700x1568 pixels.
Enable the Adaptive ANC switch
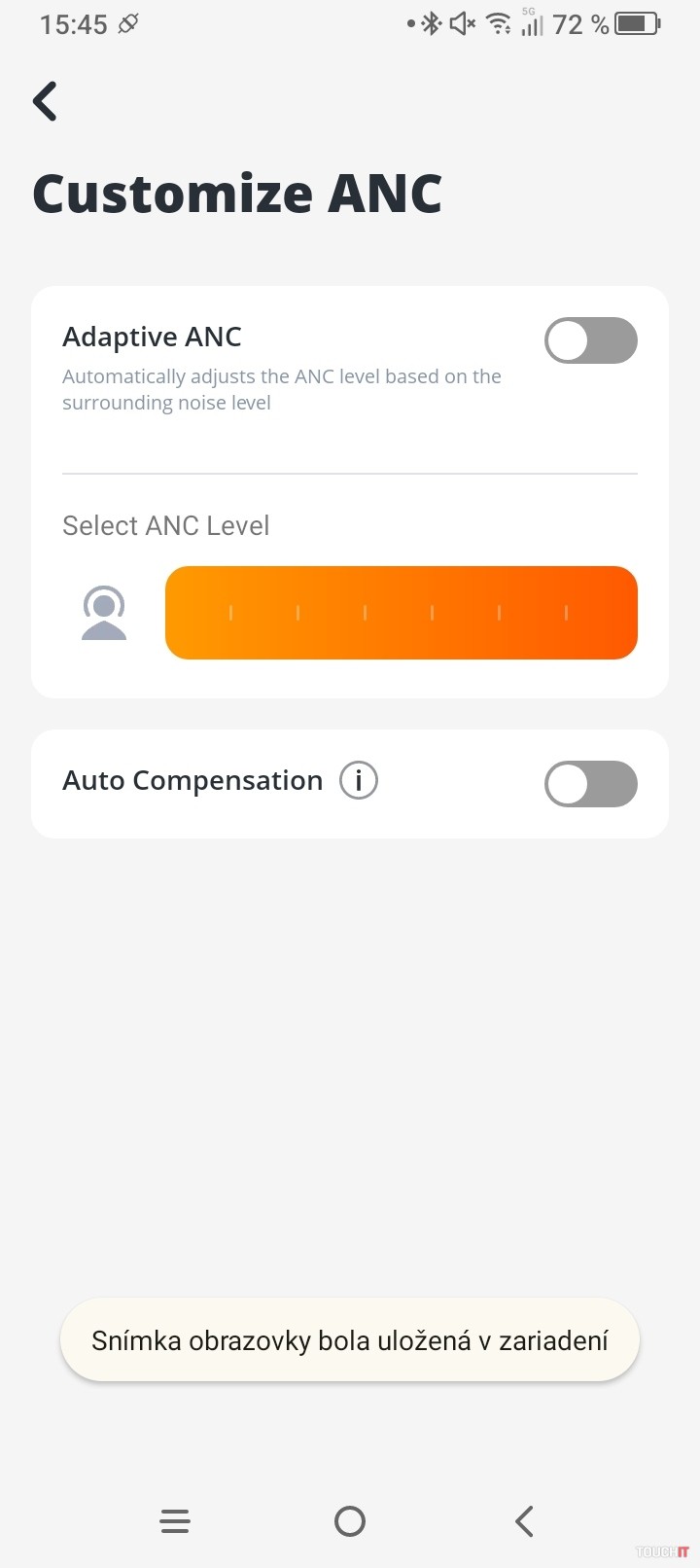pyautogui.click(x=590, y=341)
